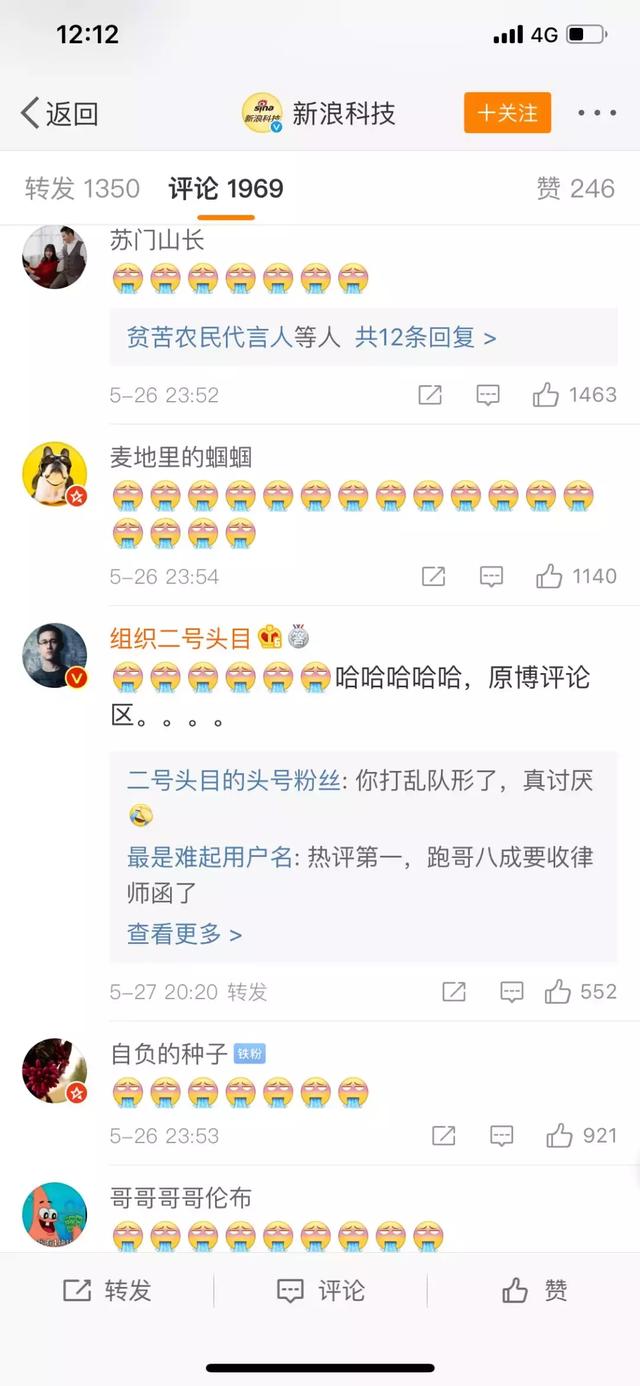
Task: Switch to the 赞 246 tab
Action: pyautogui.click(x=575, y=188)
